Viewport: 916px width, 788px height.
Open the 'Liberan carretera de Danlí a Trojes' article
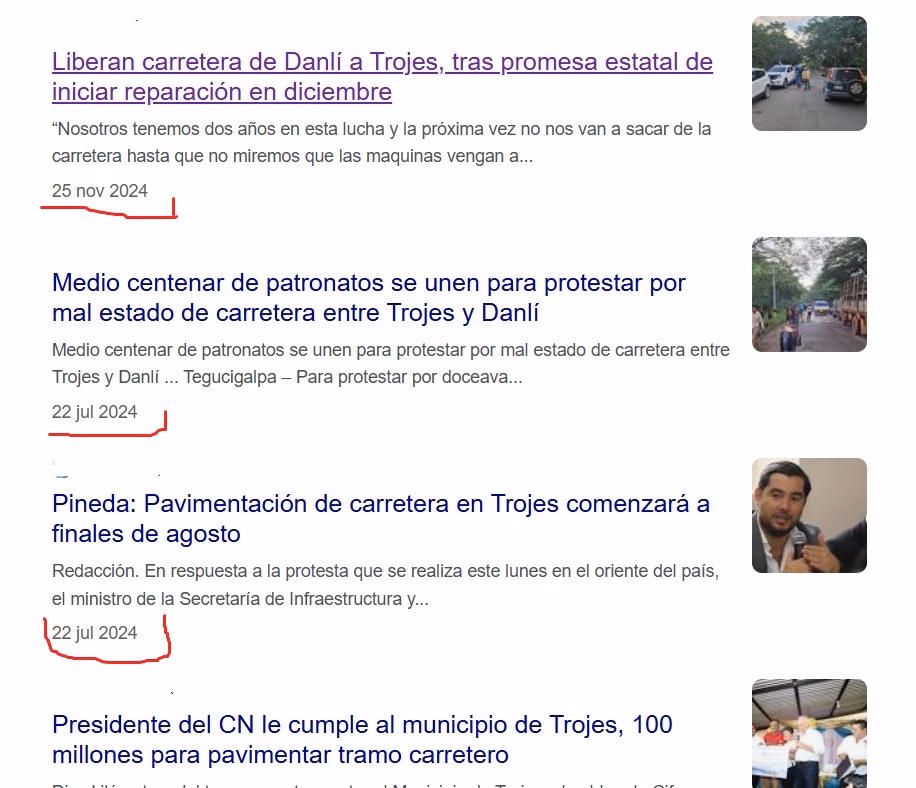[382, 62]
